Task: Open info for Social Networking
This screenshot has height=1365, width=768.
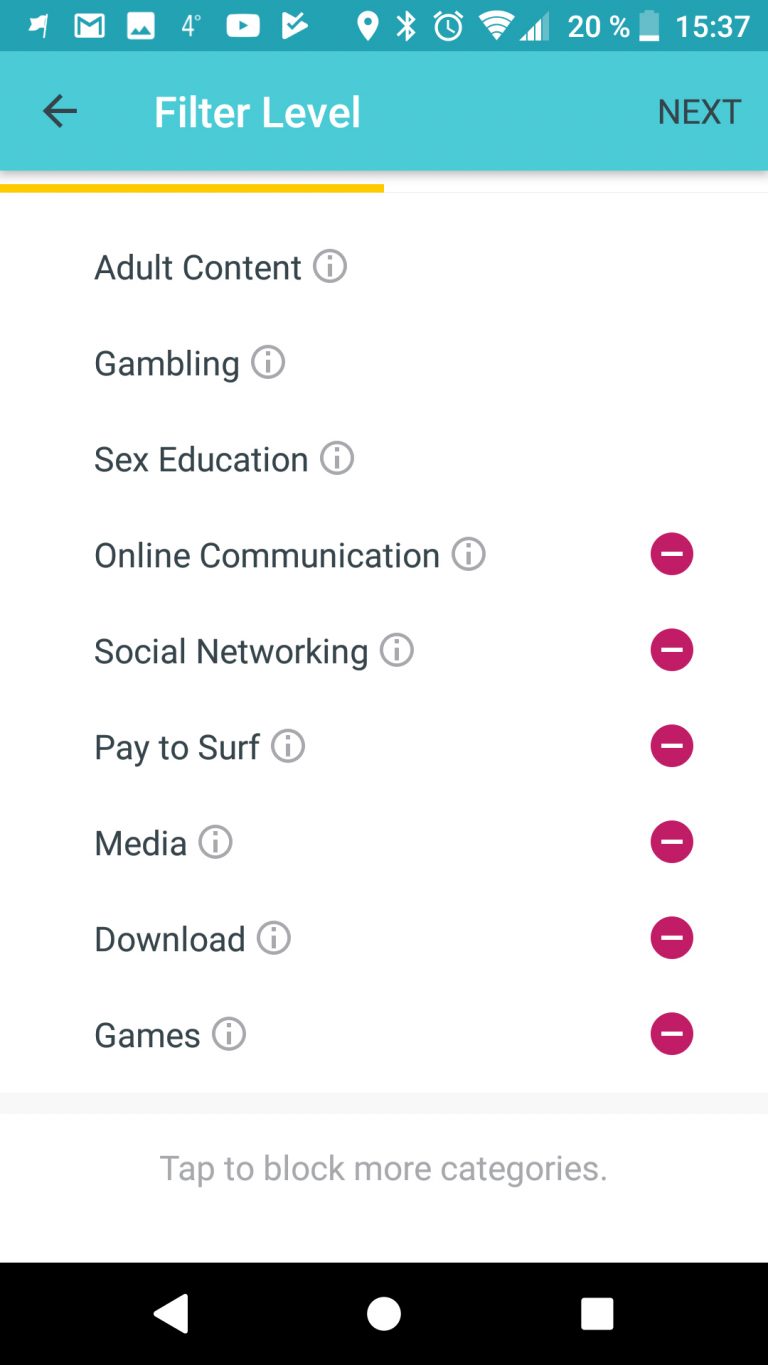Action: click(397, 650)
